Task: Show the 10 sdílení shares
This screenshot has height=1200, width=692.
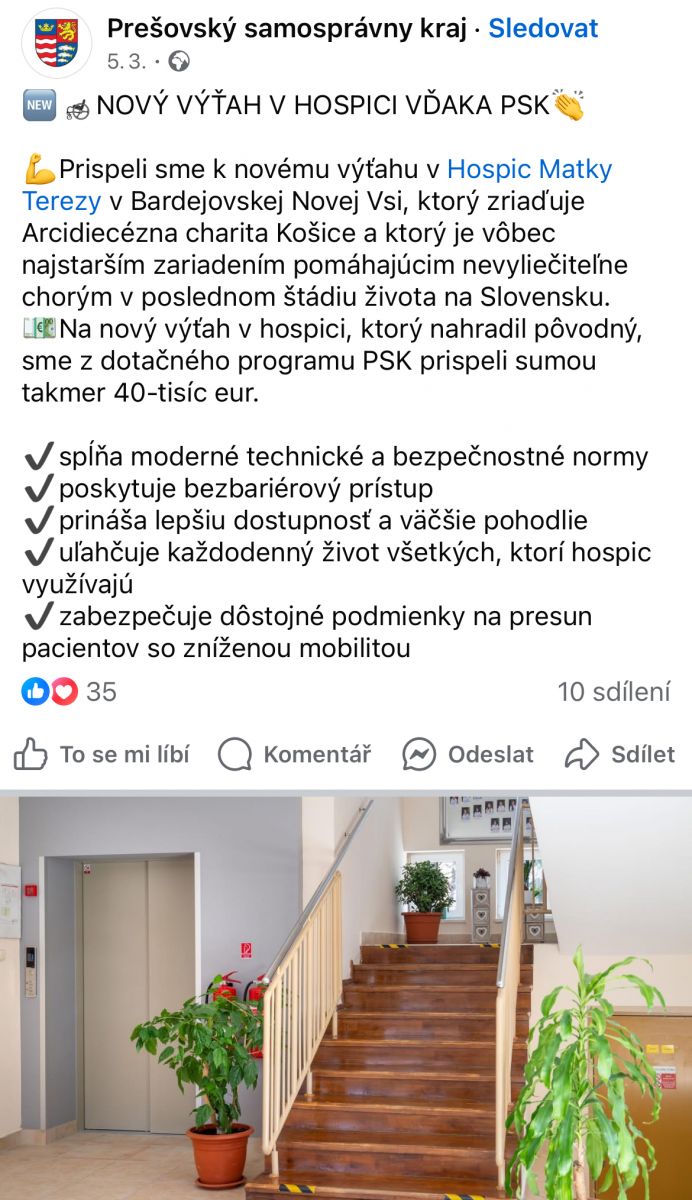Action: coord(613,691)
